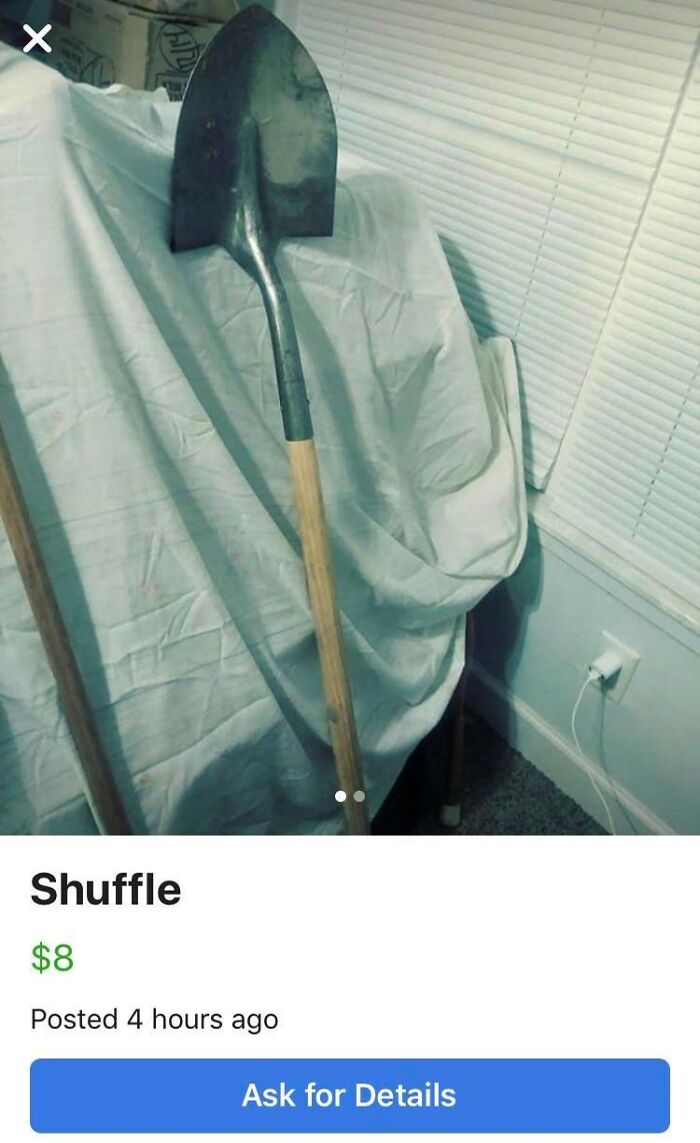Jump to the second photo page indicator dot
Image resolution: width=700 pixels, height=1143 pixels.
pyautogui.click(x=360, y=796)
